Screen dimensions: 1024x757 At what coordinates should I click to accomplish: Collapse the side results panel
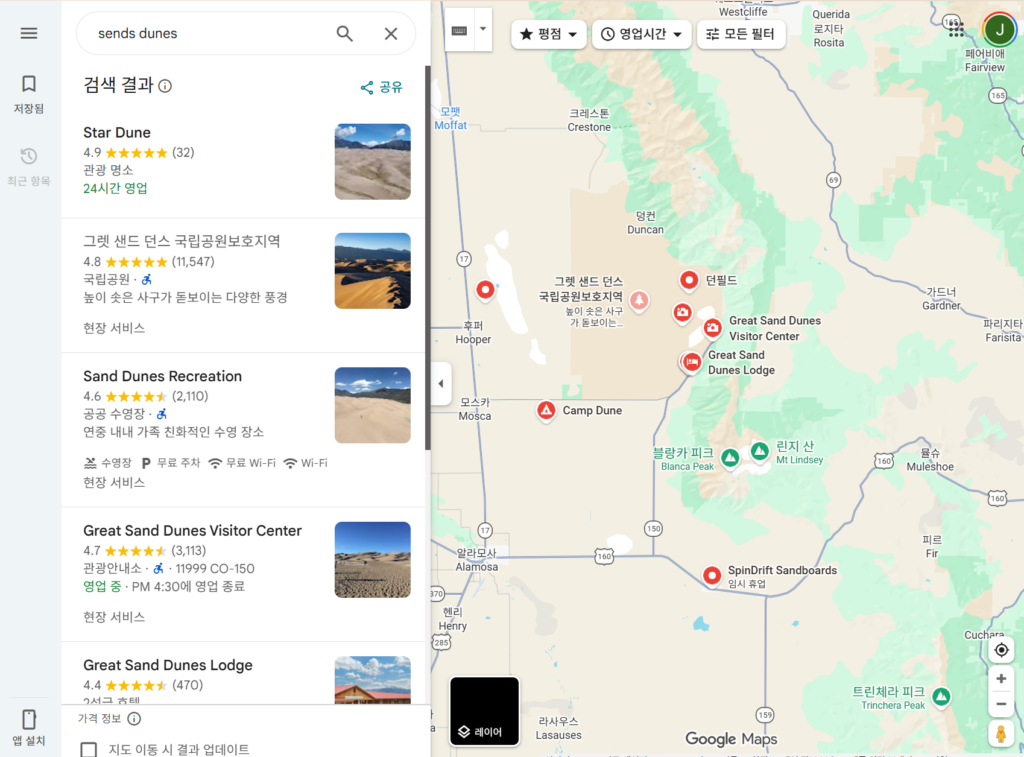click(441, 384)
